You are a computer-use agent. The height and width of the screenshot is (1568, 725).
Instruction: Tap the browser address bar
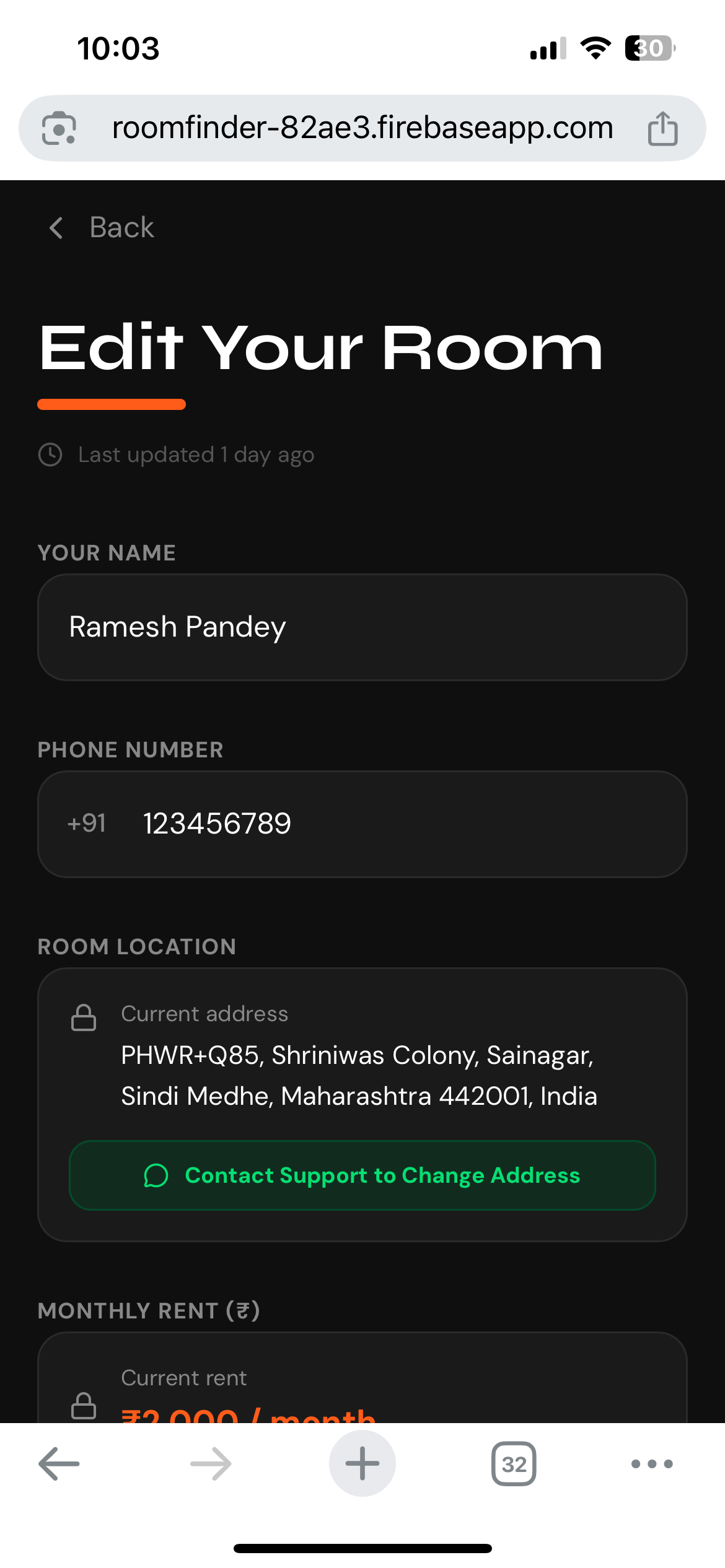click(362, 128)
